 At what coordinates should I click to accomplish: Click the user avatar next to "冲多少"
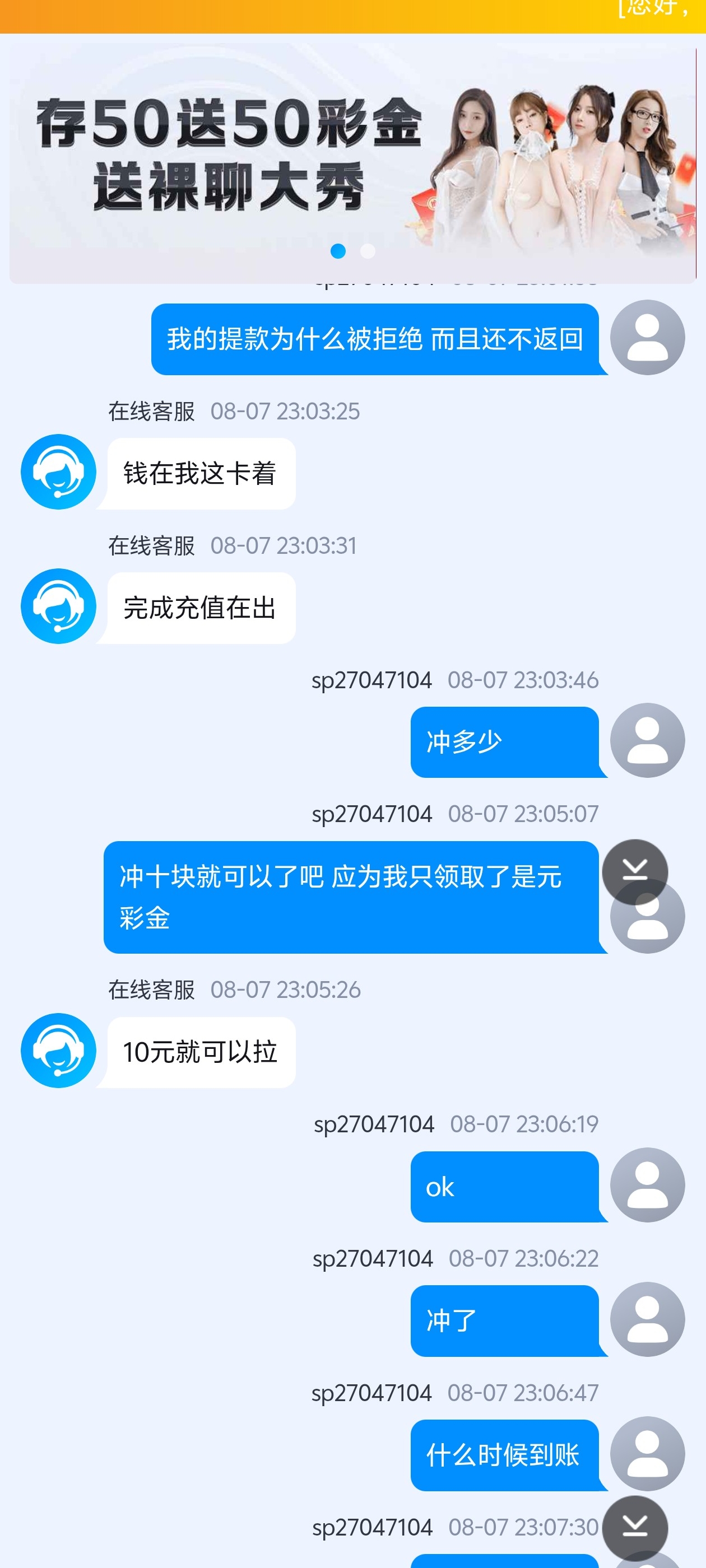point(648,741)
